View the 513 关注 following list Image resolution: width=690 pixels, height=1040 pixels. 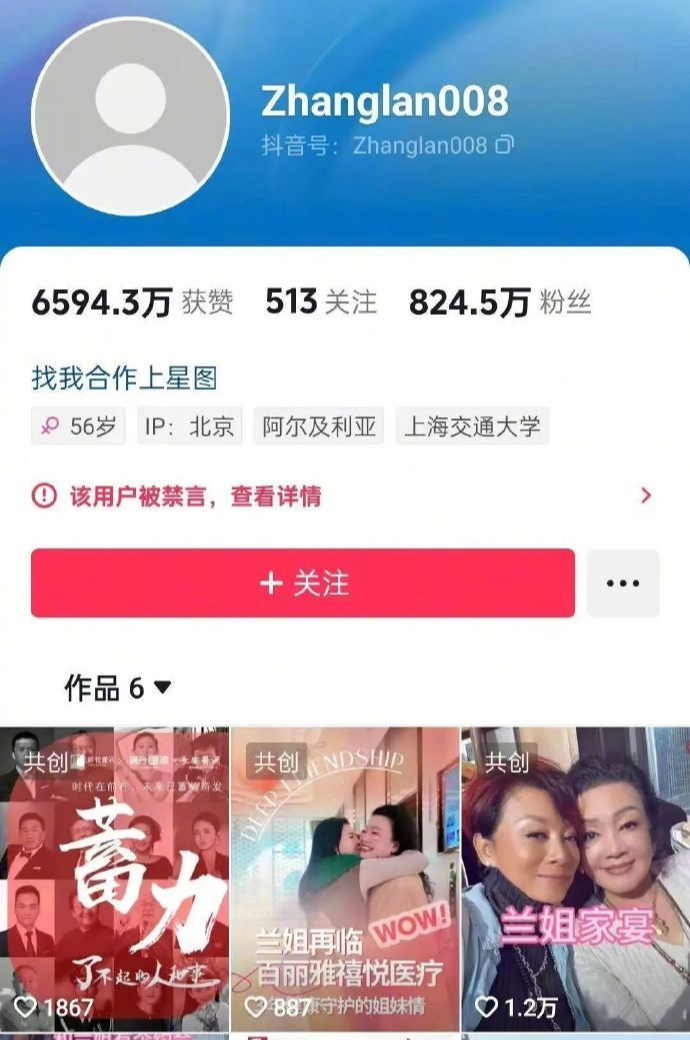click(321, 302)
